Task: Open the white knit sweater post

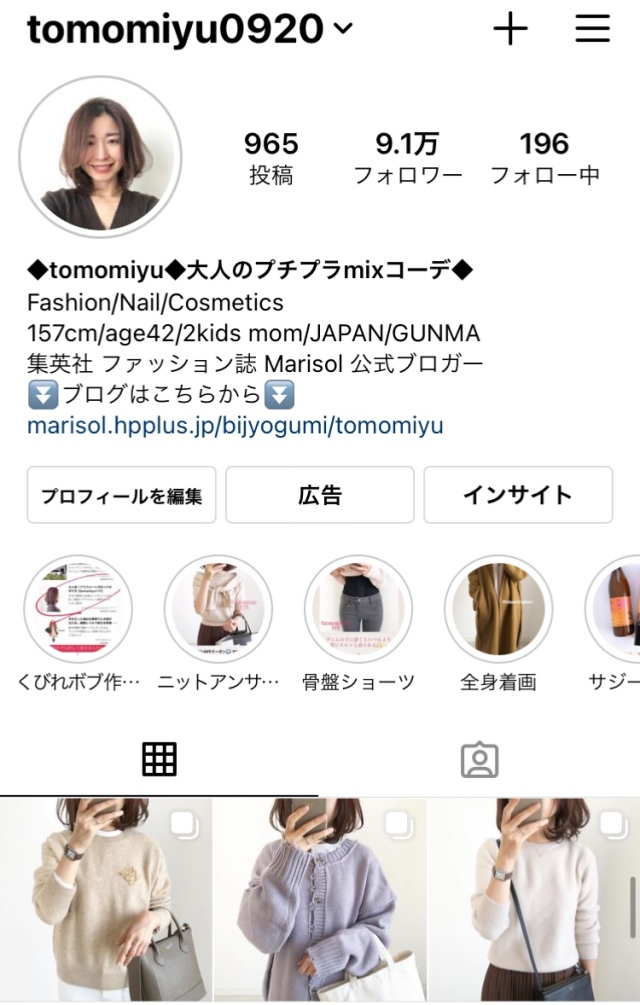Action: [x=534, y=900]
